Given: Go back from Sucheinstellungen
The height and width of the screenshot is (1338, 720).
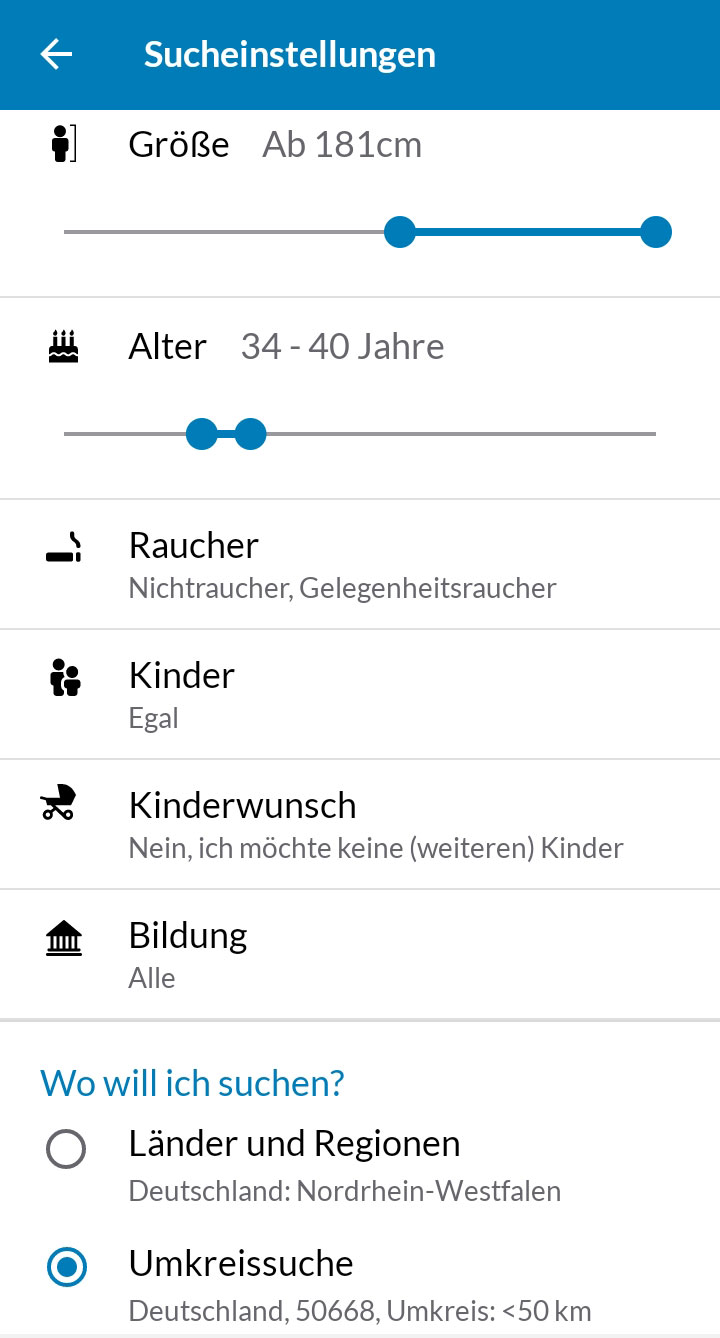Looking at the screenshot, I should pyautogui.click(x=56, y=54).
